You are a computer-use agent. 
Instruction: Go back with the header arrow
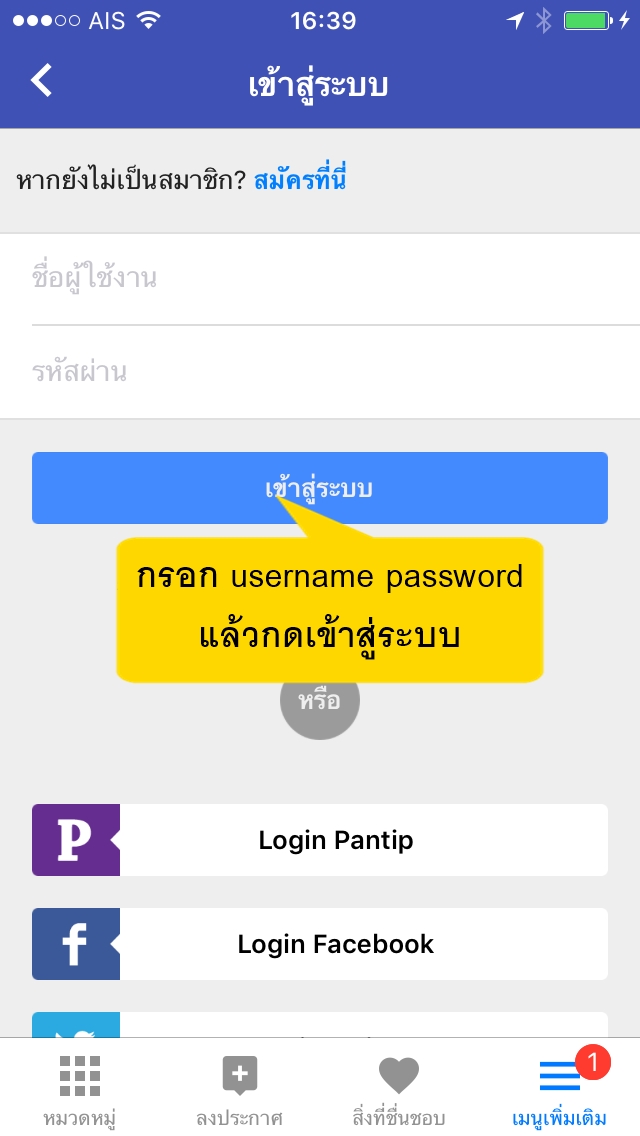point(41,80)
